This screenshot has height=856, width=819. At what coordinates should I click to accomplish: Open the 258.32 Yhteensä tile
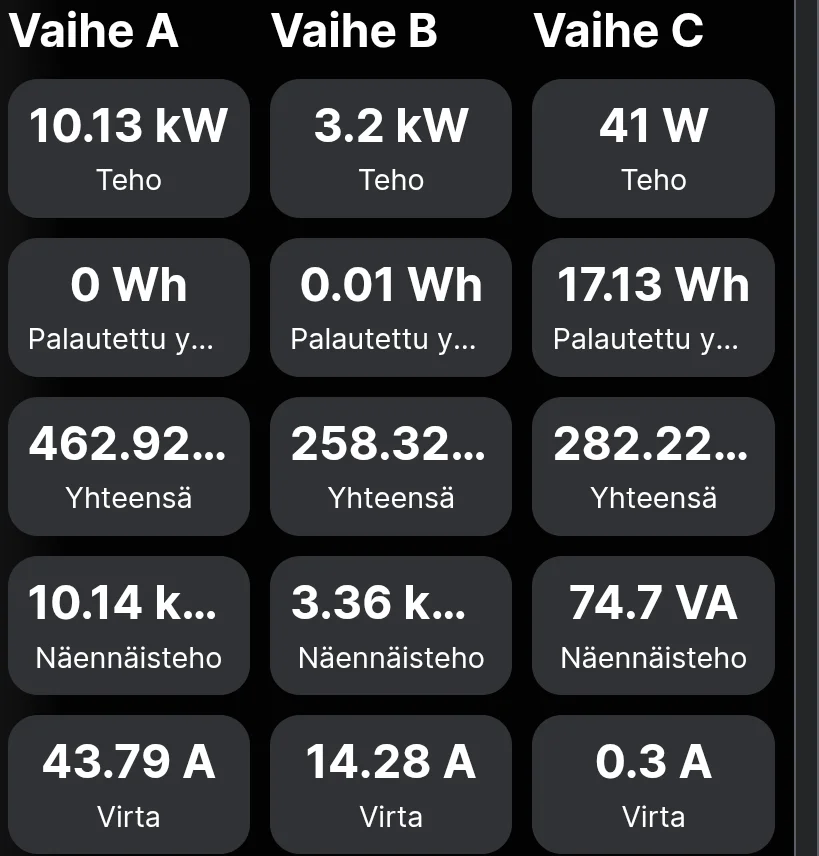click(x=391, y=466)
